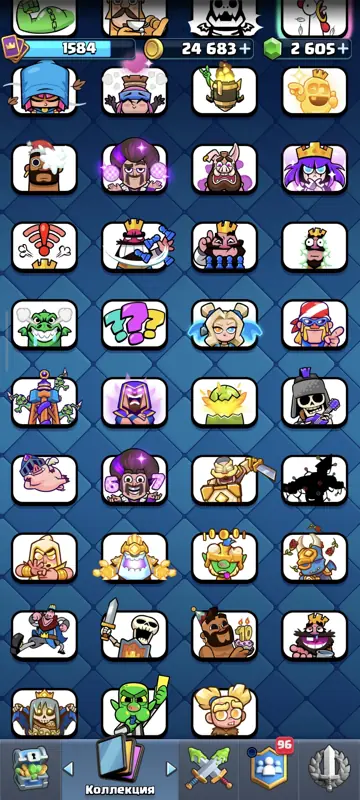Image resolution: width=360 pixels, height=800 pixels.
Task: Select the black silhouette shadow emote
Action: pos(315,479)
